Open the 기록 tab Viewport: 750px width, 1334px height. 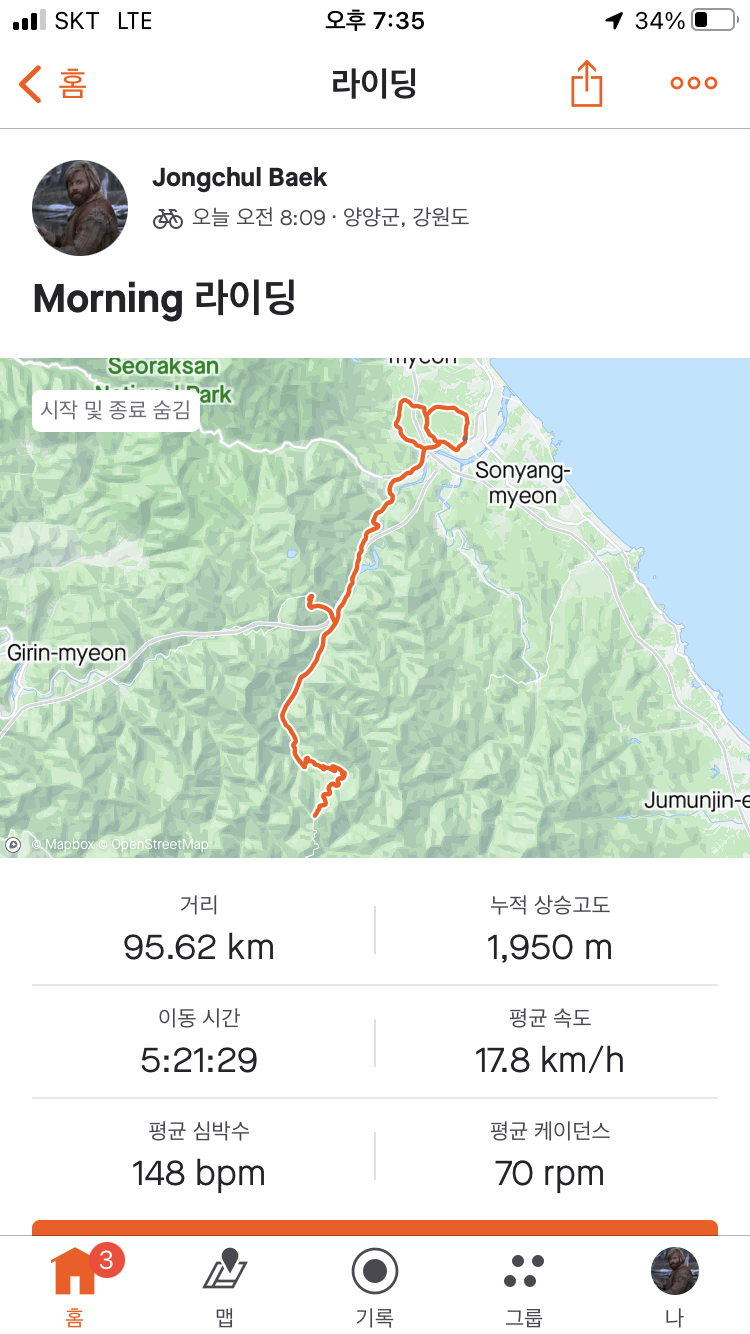(x=375, y=1285)
